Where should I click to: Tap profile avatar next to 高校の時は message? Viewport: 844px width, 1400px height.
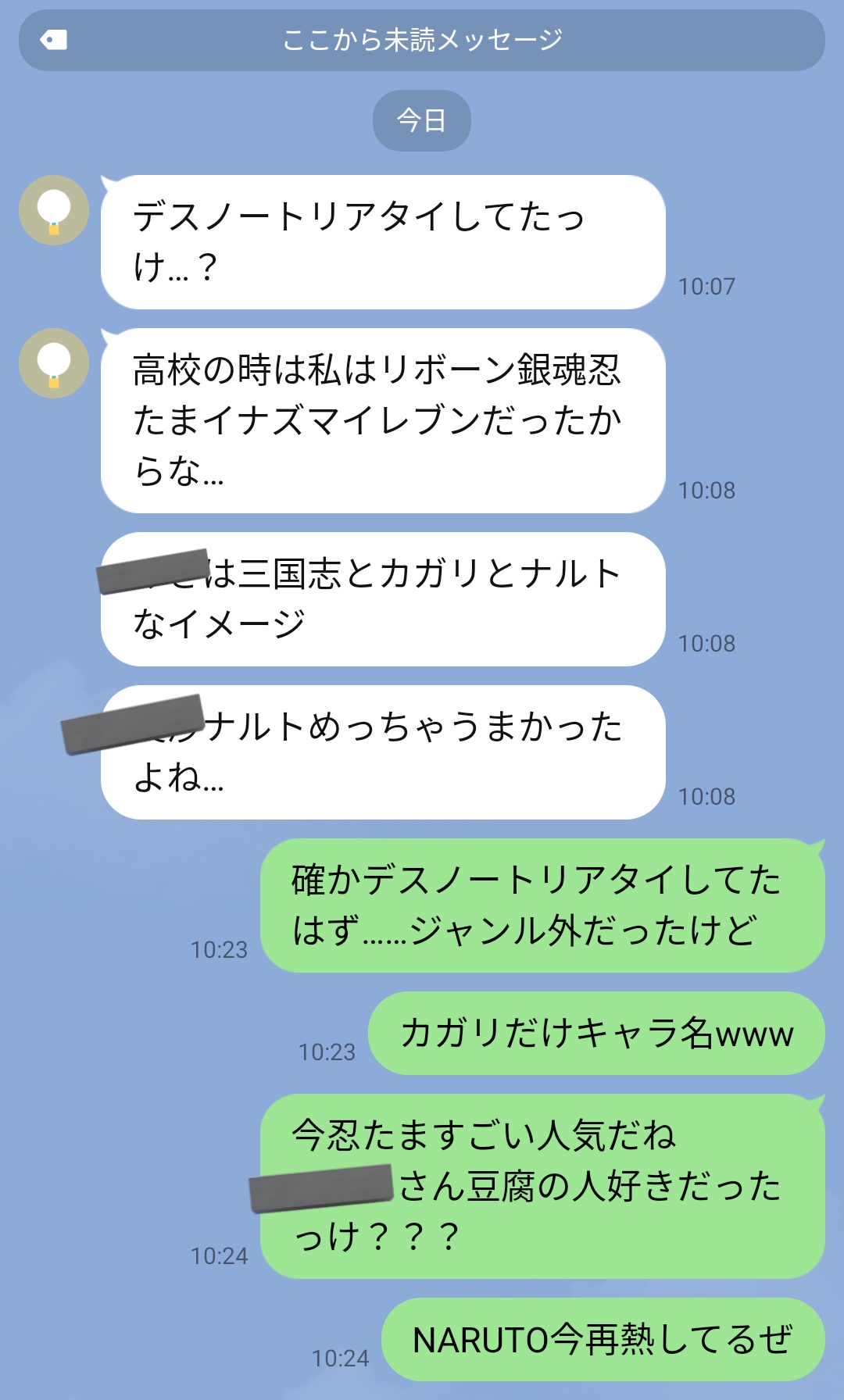[54, 363]
